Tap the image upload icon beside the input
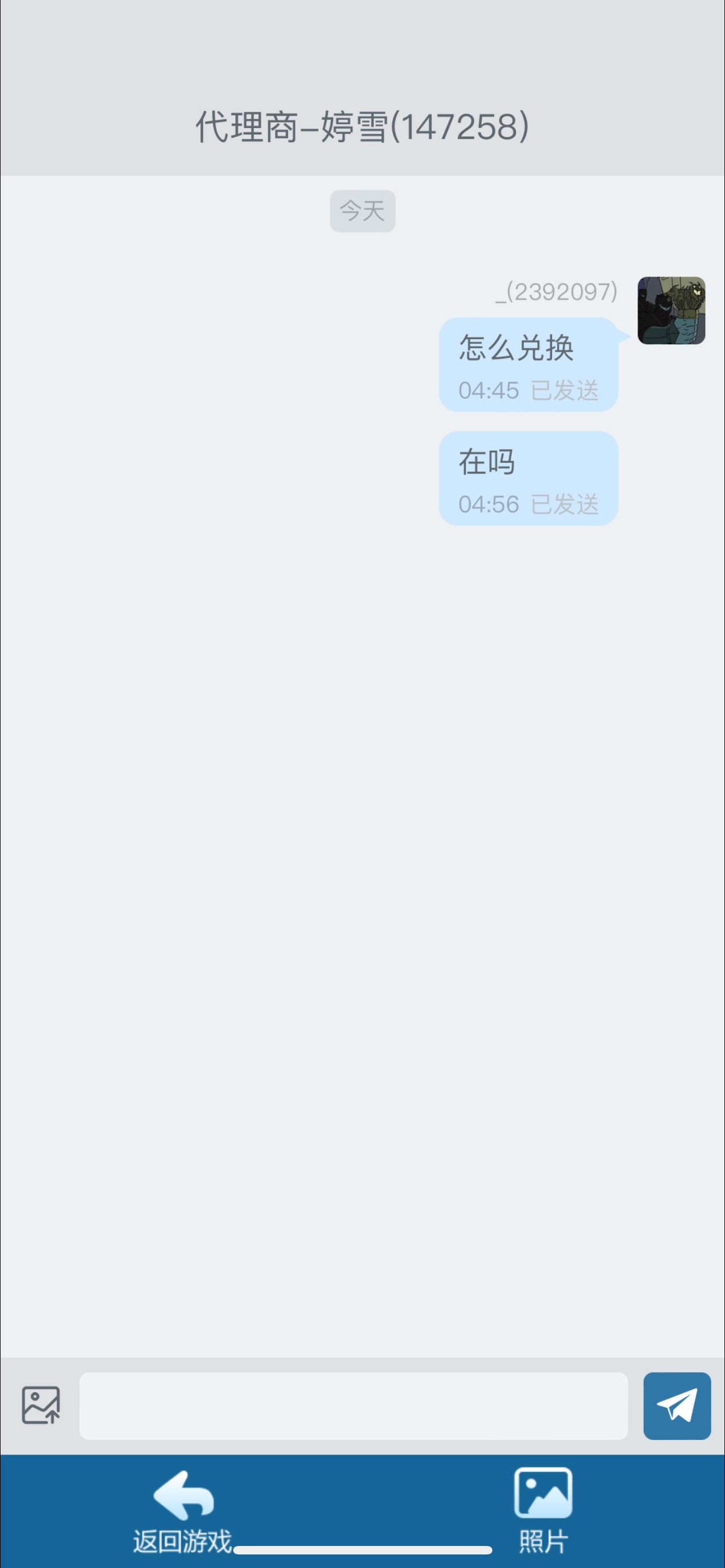The width and height of the screenshot is (725, 1568). (x=41, y=1405)
